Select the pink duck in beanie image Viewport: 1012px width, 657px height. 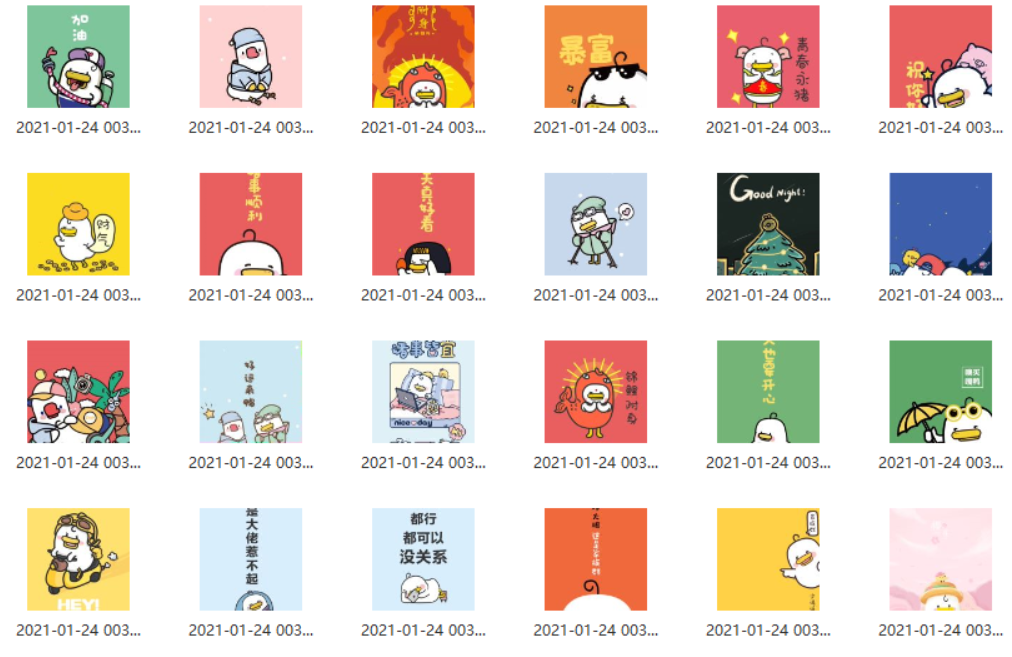click(x=250, y=57)
